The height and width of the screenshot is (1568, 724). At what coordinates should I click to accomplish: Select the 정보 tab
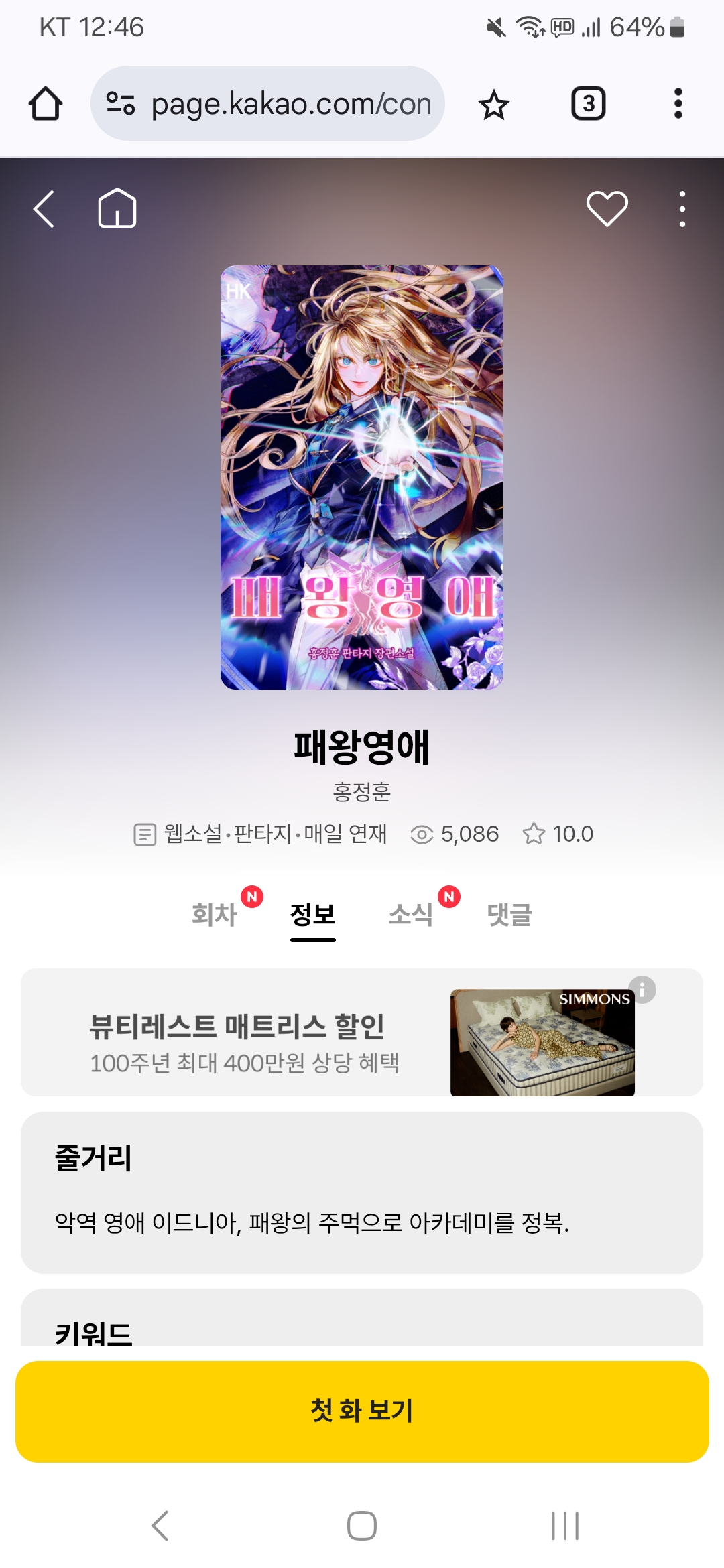(312, 914)
